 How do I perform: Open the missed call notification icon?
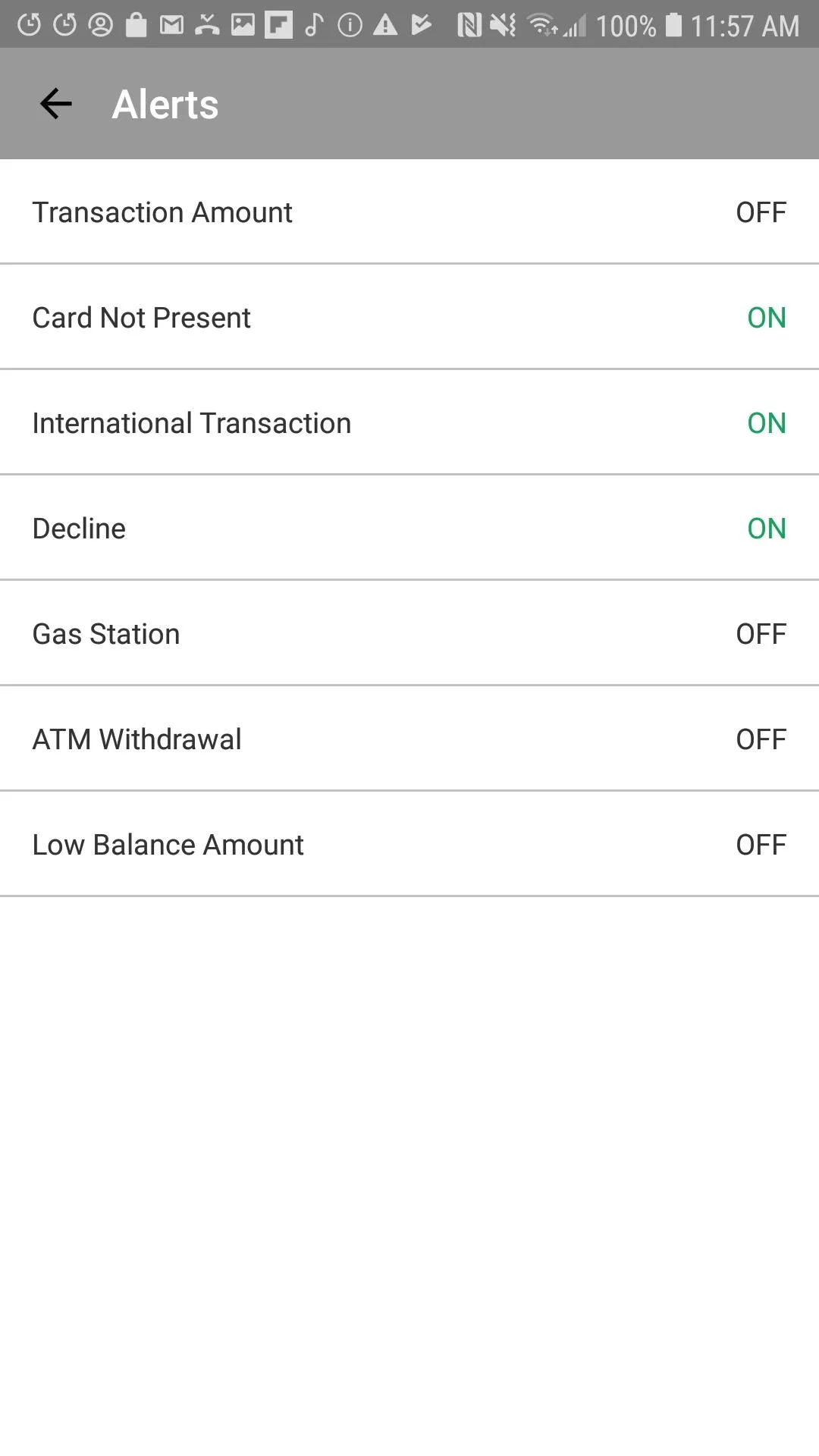point(206,24)
